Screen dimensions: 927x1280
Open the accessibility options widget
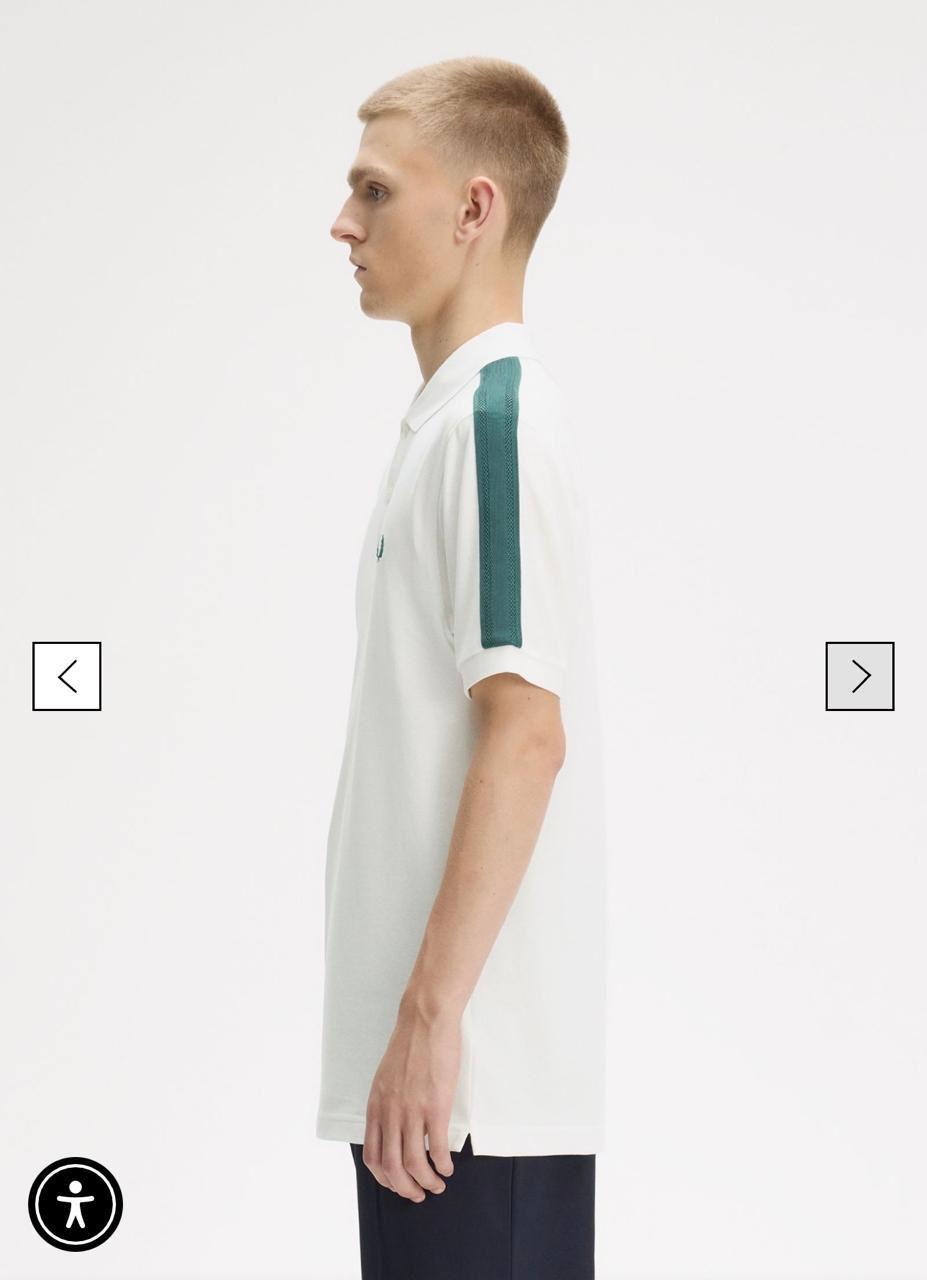(75, 1204)
